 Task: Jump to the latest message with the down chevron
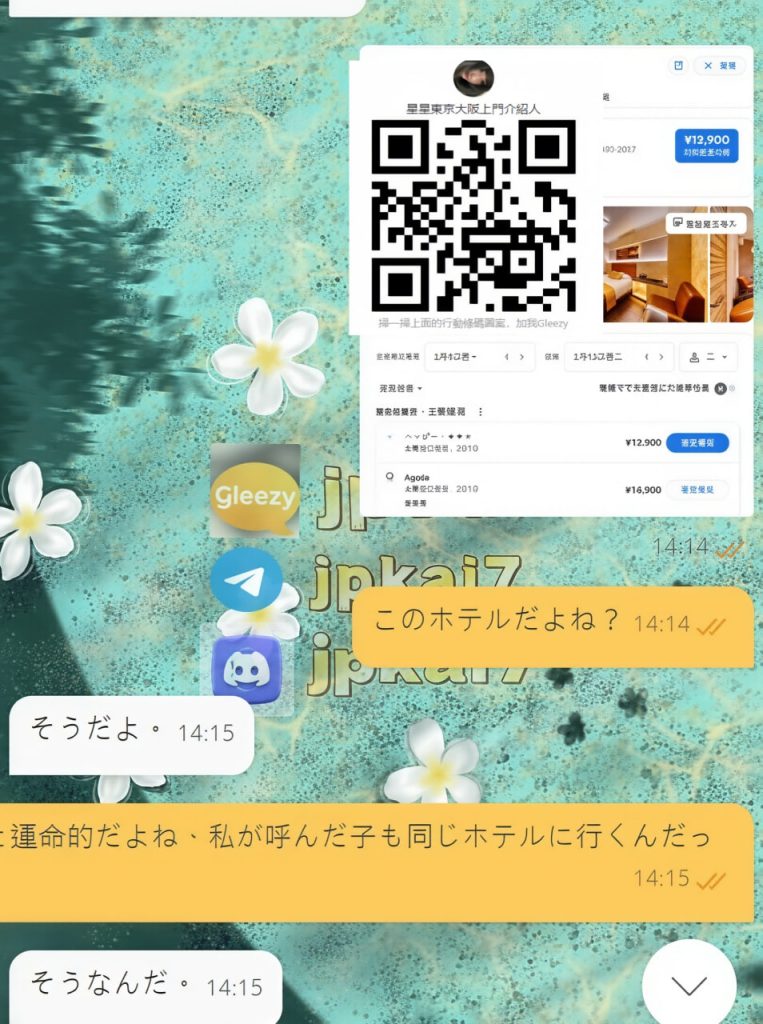[689, 985]
